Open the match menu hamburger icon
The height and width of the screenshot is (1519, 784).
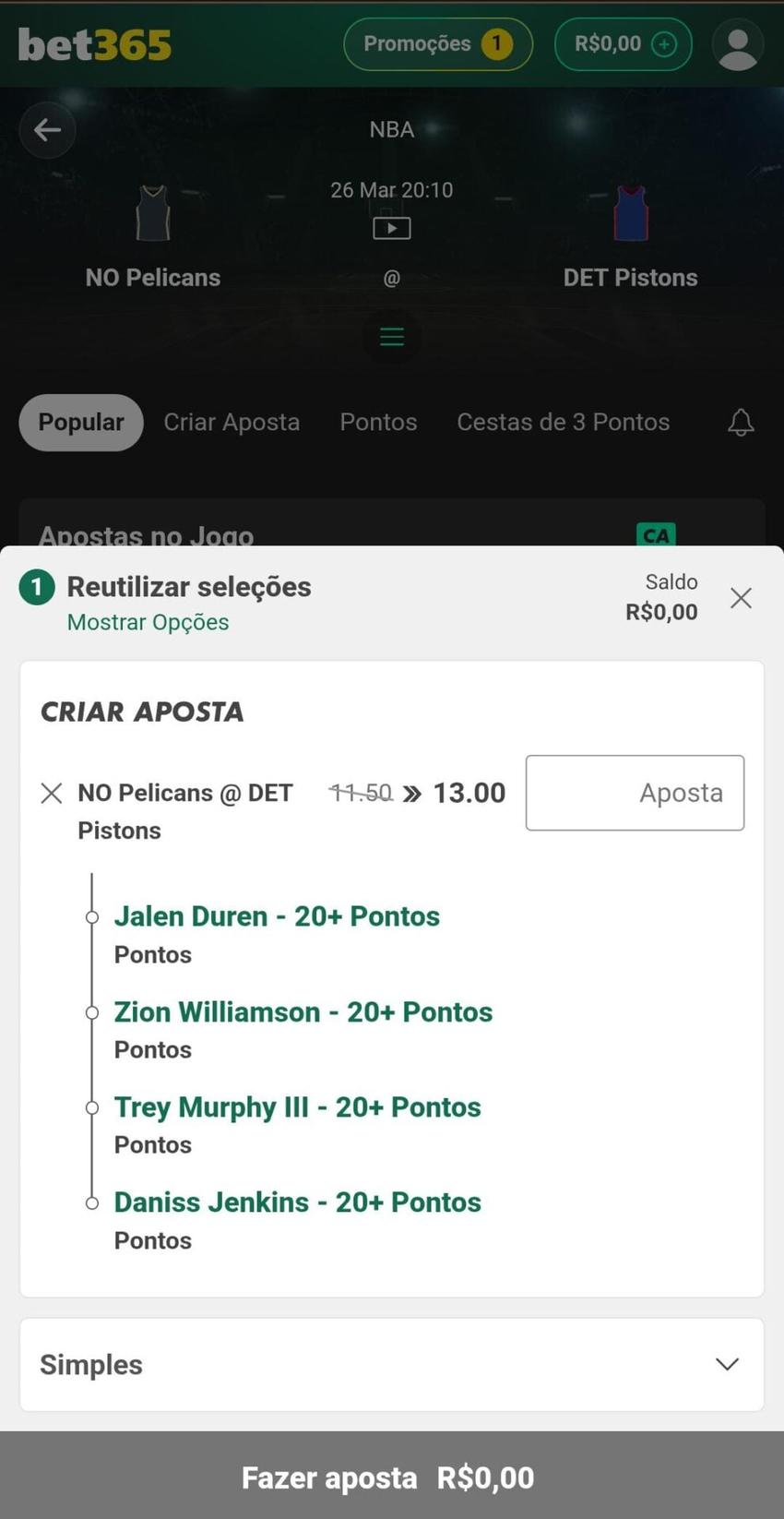[391, 337]
